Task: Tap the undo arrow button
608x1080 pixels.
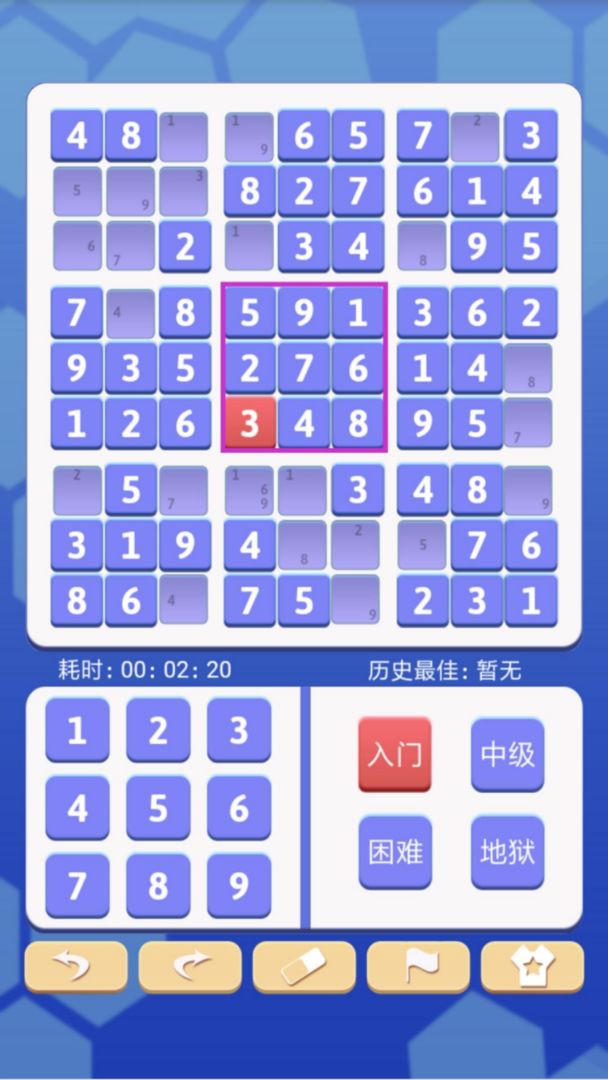Action: coord(76,967)
